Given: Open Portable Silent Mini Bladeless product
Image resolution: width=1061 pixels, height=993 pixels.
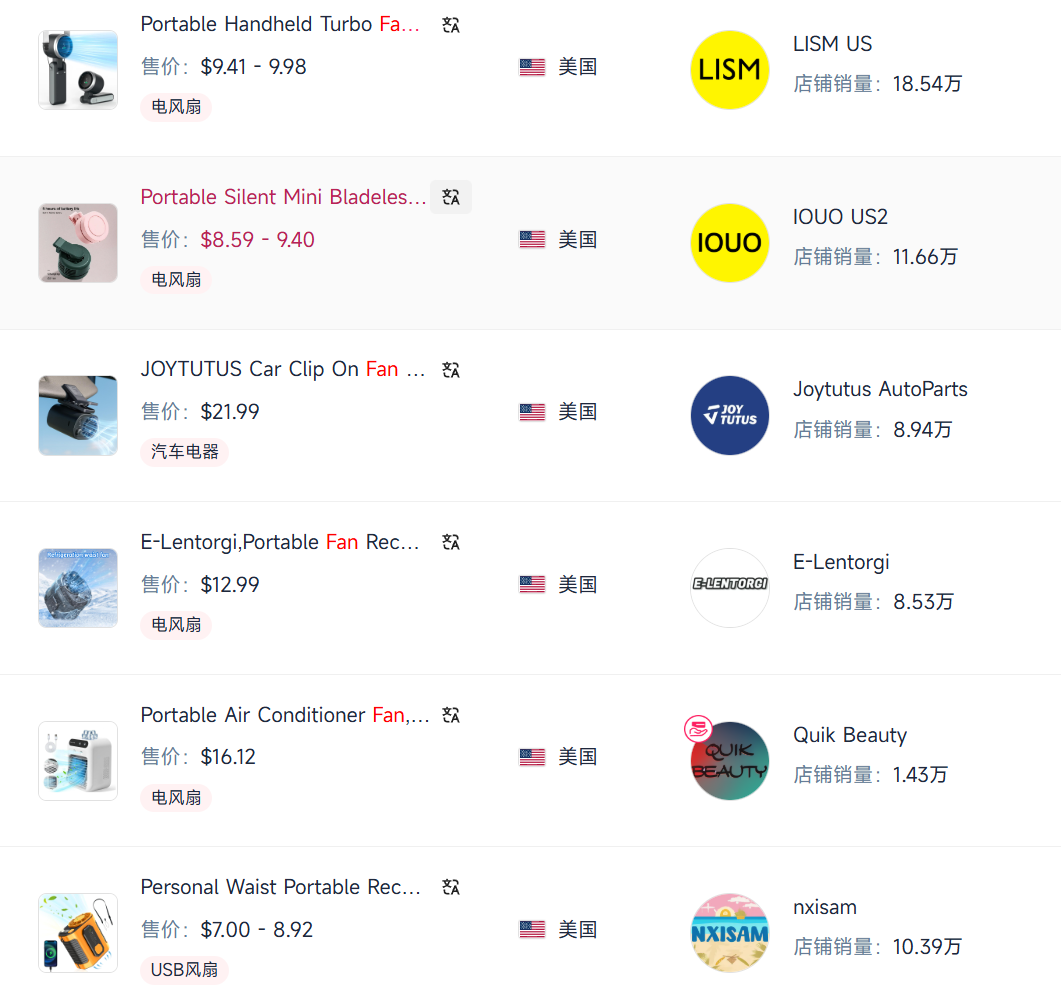Looking at the screenshot, I should click(283, 197).
